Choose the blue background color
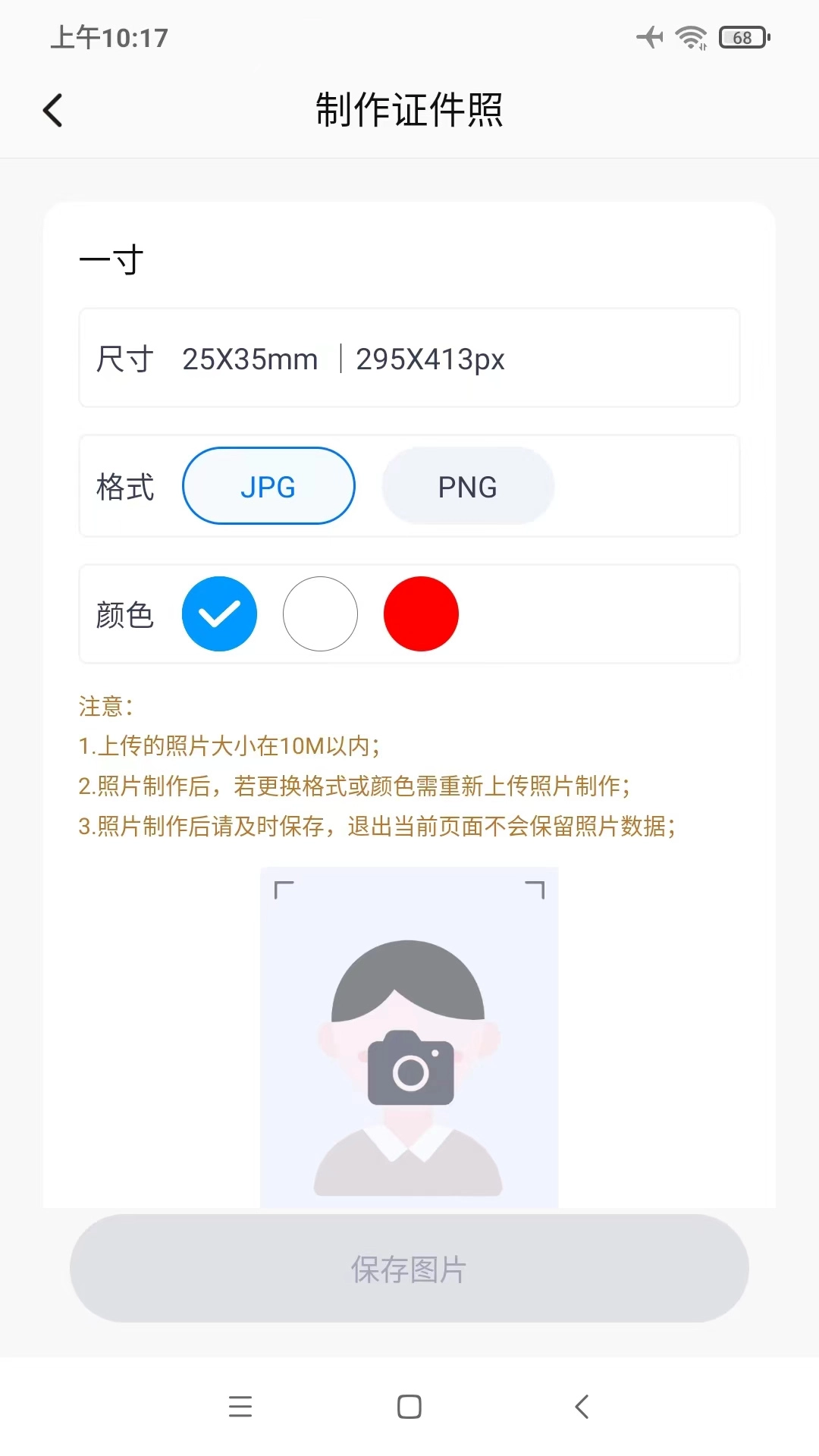 pyautogui.click(x=219, y=614)
